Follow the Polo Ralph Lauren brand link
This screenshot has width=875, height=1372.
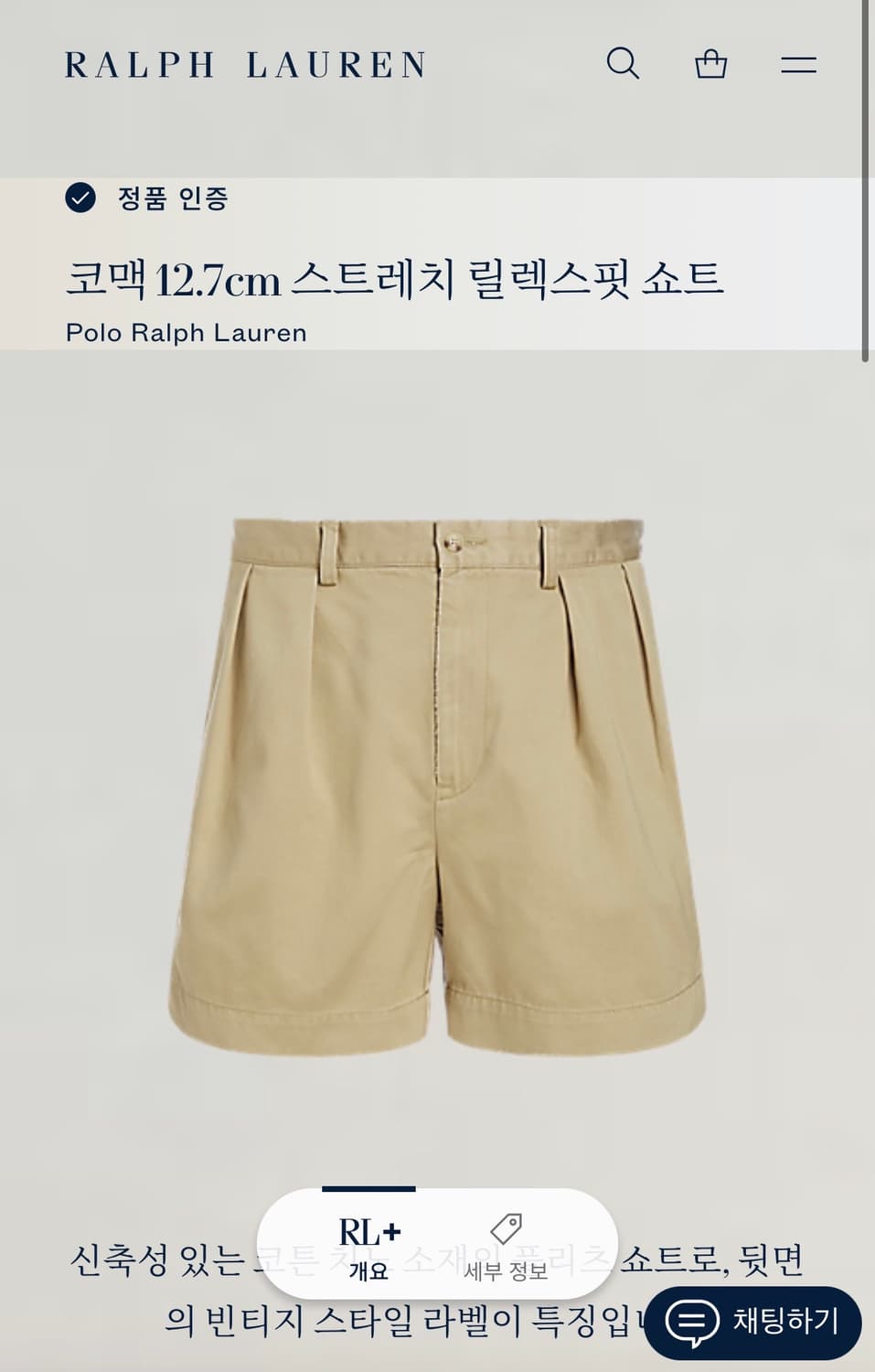(187, 333)
